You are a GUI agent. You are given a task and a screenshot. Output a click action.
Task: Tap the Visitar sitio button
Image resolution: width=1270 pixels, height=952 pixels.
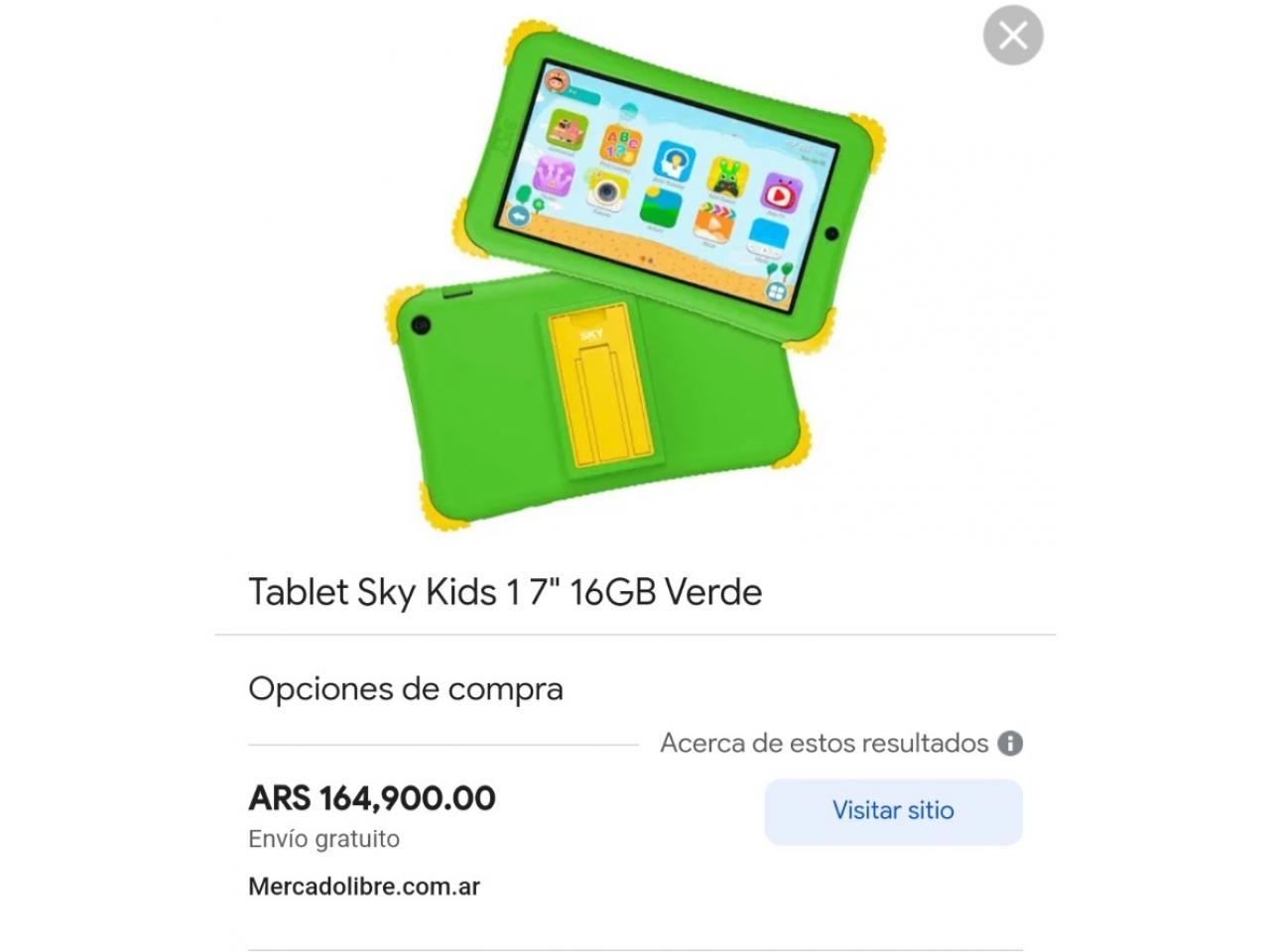[x=893, y=811]
